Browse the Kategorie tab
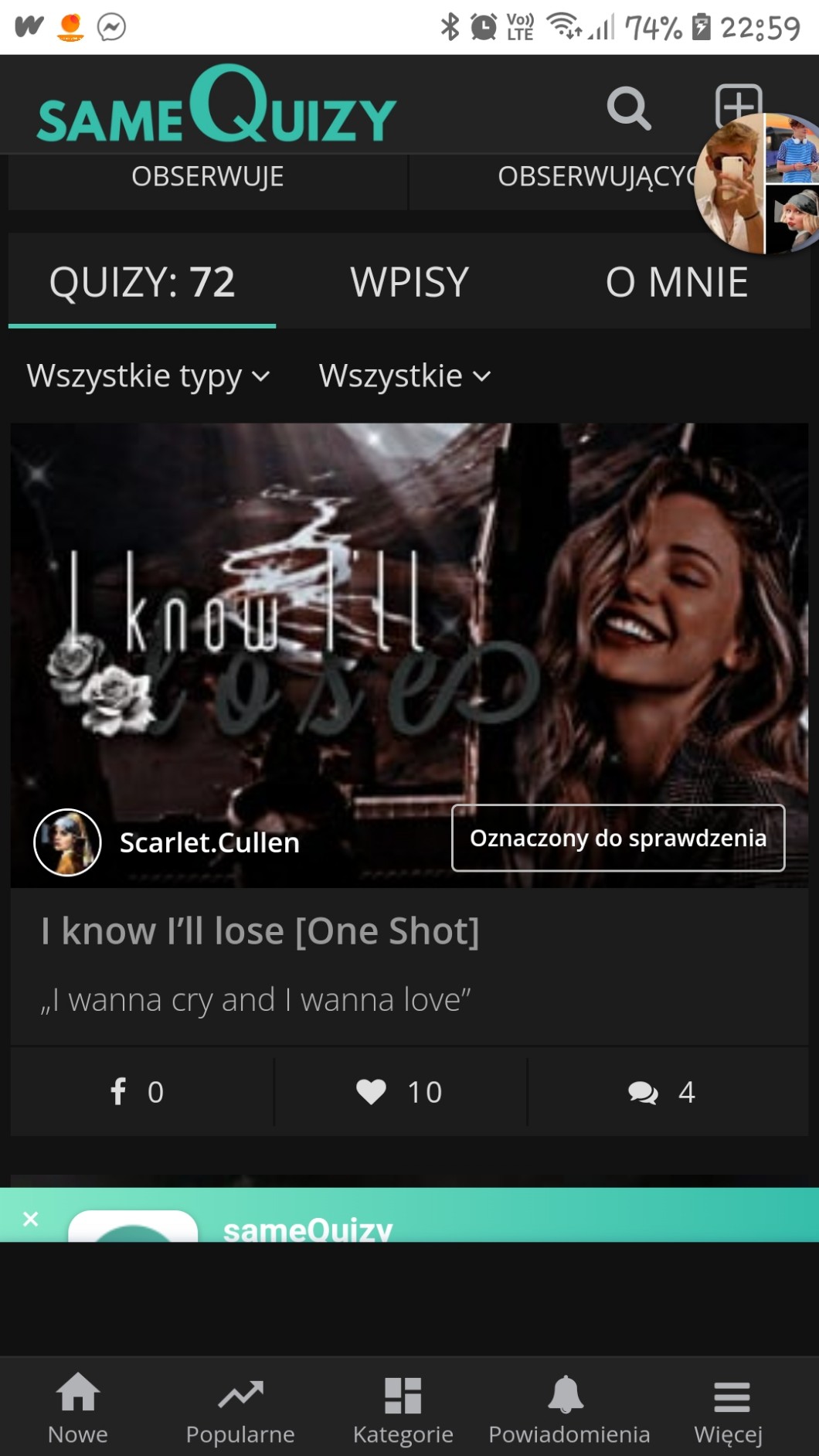 403,1408
